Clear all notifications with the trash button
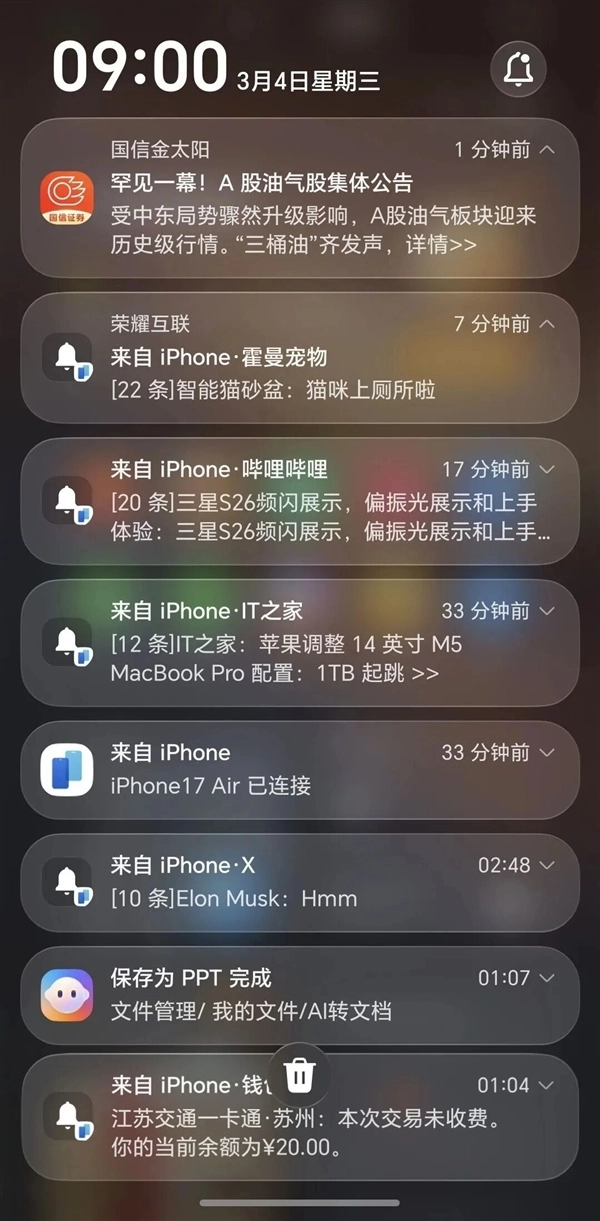 tap(299, 1075)
